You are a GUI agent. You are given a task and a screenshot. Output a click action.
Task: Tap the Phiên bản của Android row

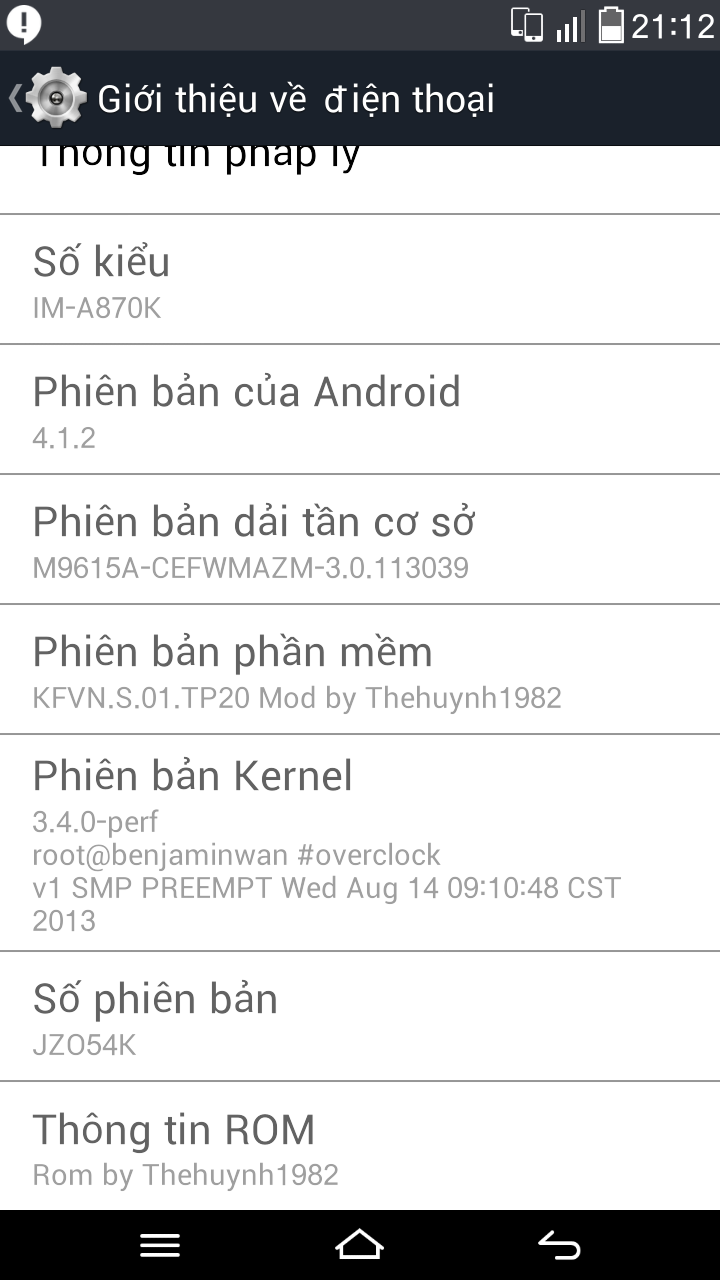360,409
